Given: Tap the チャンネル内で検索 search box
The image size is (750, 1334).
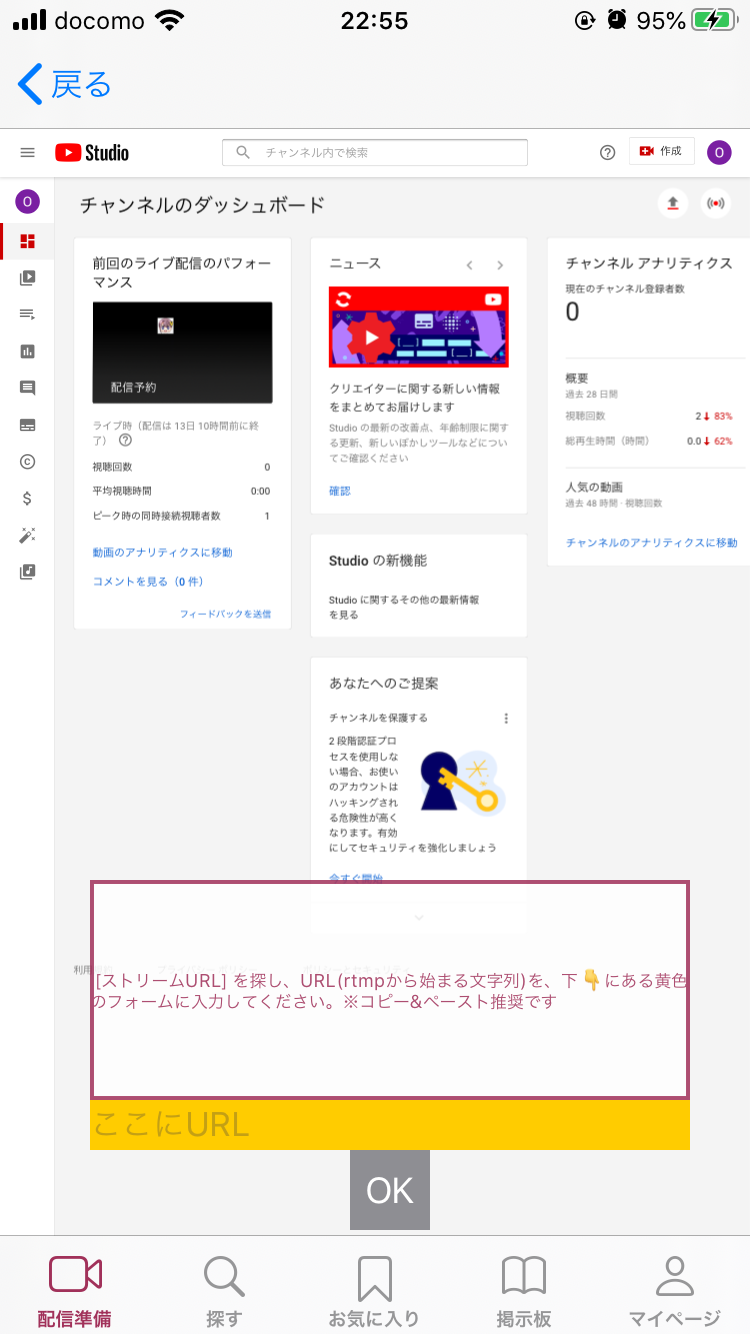Looking at the screenshot, I should tap(375, 152).
